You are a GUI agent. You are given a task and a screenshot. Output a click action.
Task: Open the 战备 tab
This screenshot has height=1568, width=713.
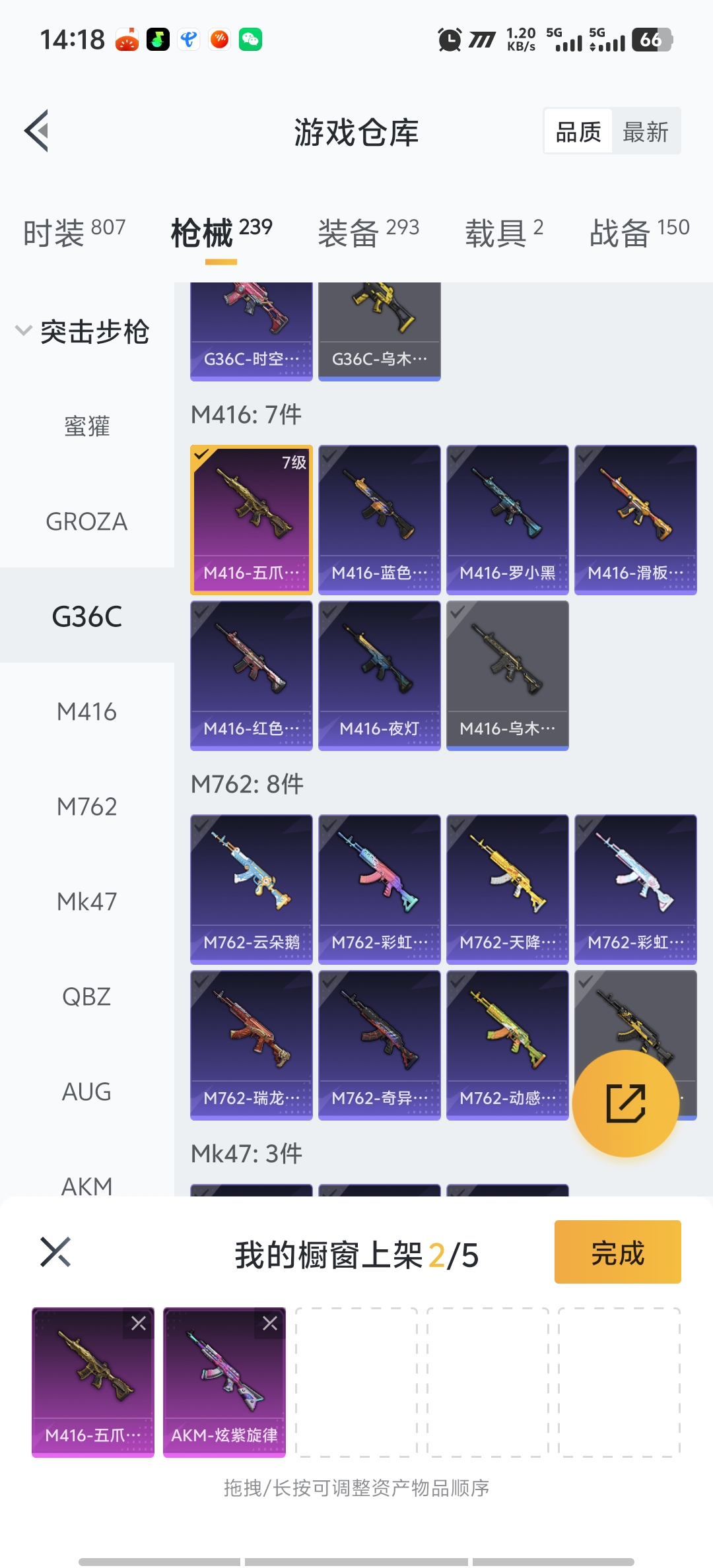click(x=638, y=232)
